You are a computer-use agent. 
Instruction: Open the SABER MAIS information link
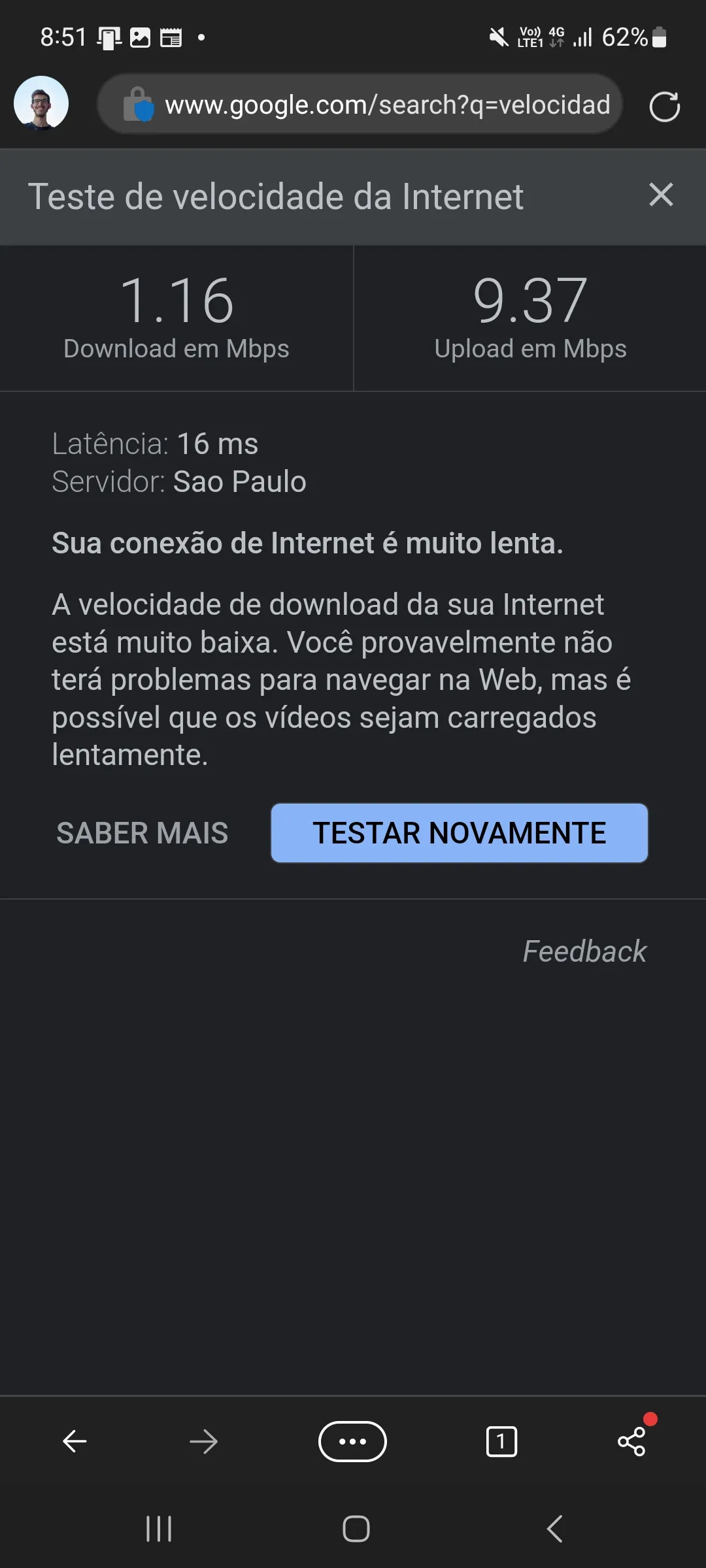pyautogui.click(x=142, y=833)
